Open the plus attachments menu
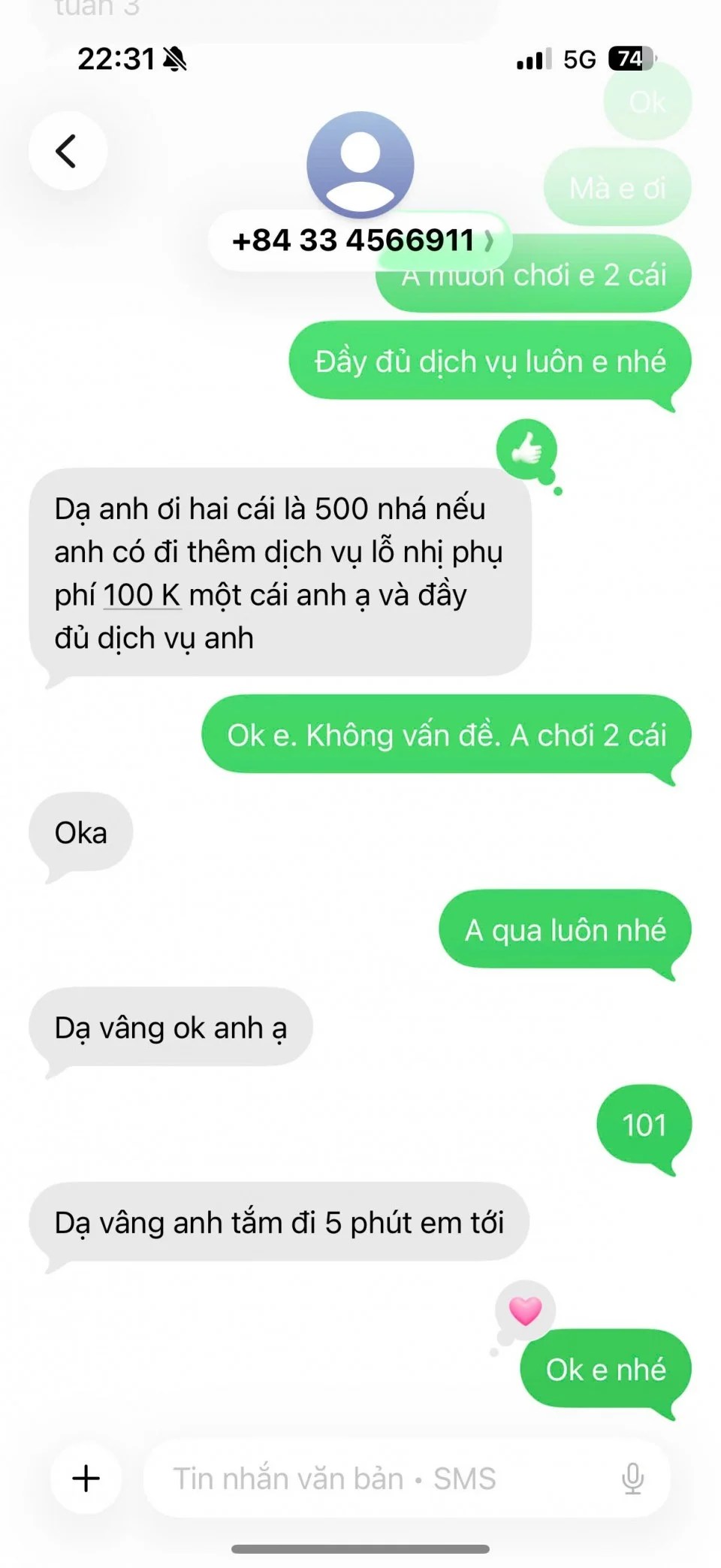 (86, 1478)
